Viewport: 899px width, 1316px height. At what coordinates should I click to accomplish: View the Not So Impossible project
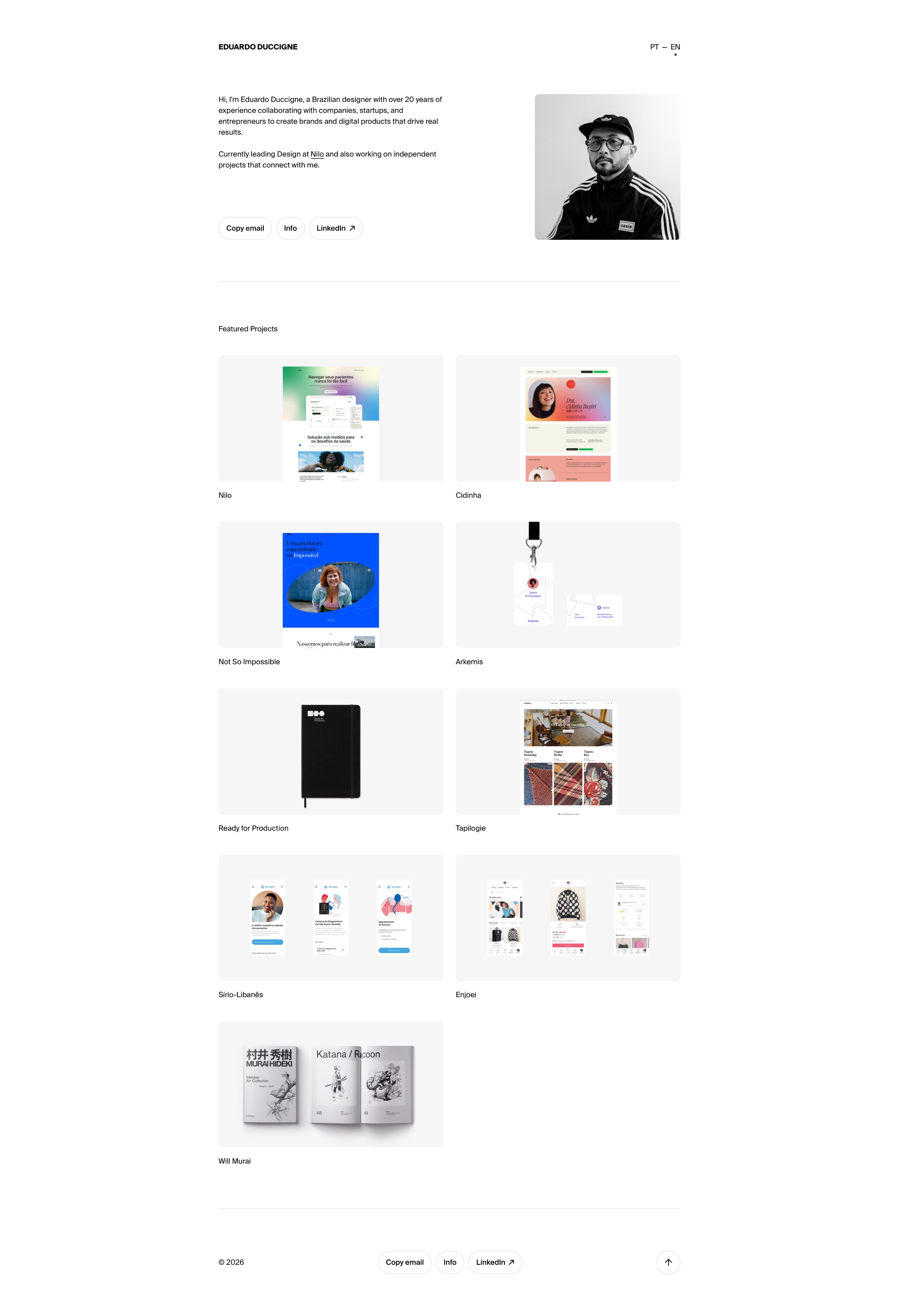(331, 585)
